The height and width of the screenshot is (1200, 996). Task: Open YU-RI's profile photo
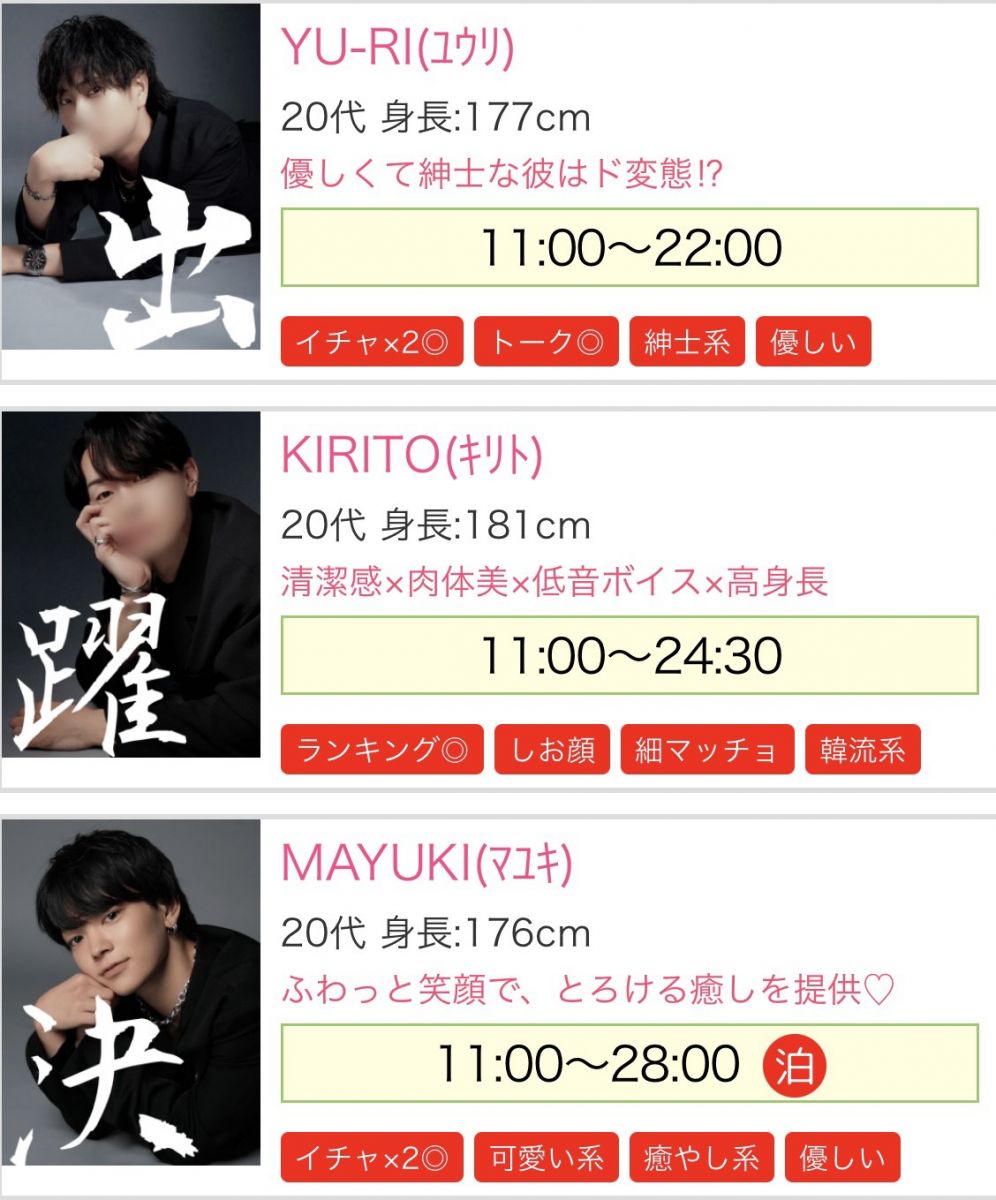click(x=131, y=177)
